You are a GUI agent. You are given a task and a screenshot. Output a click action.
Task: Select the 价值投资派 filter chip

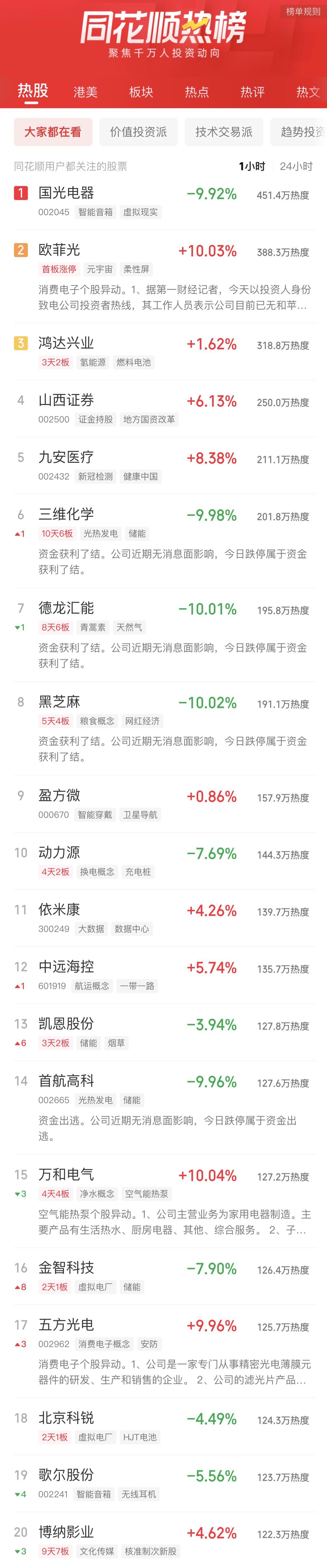click(x=138, y=132)
